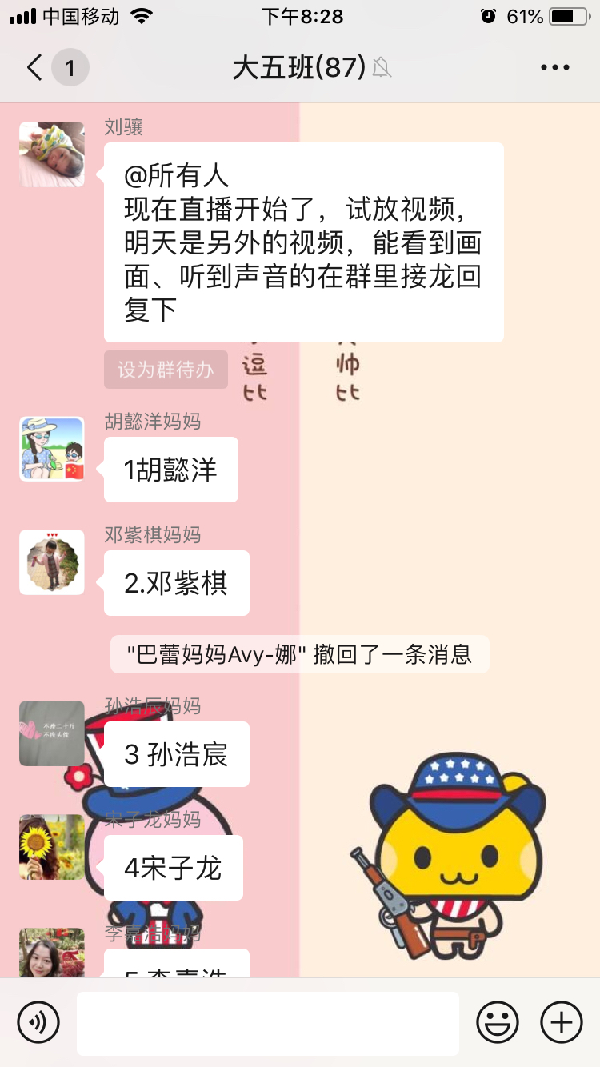Open the emoji picker

coord(497,1022)
